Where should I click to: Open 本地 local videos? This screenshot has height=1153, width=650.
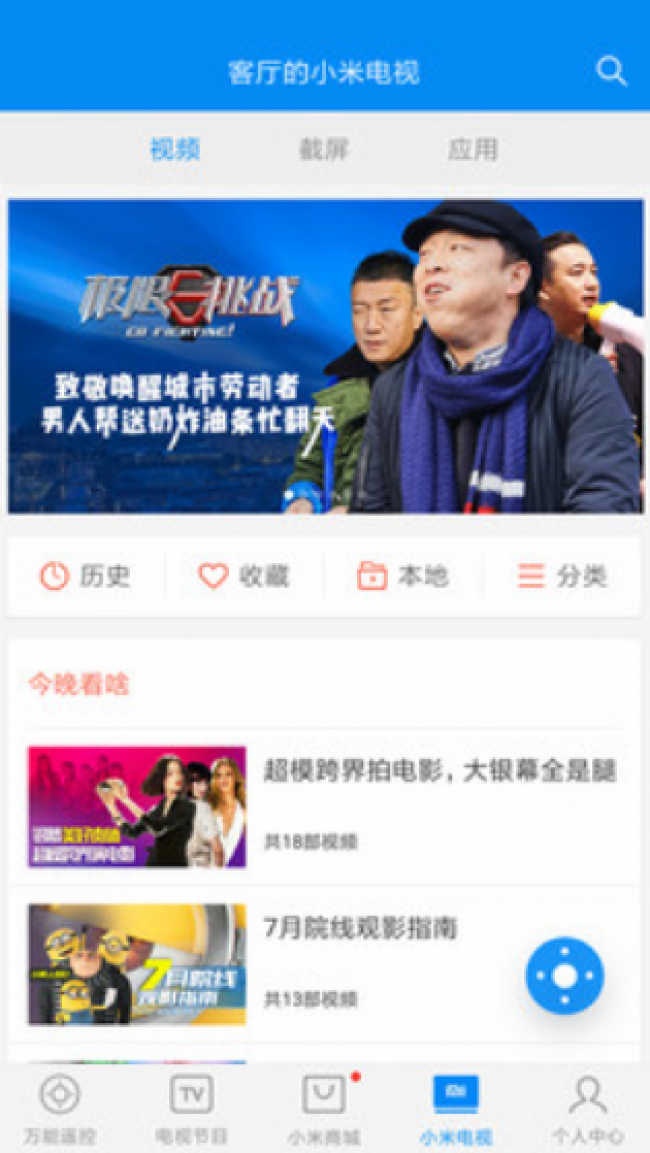403,576
